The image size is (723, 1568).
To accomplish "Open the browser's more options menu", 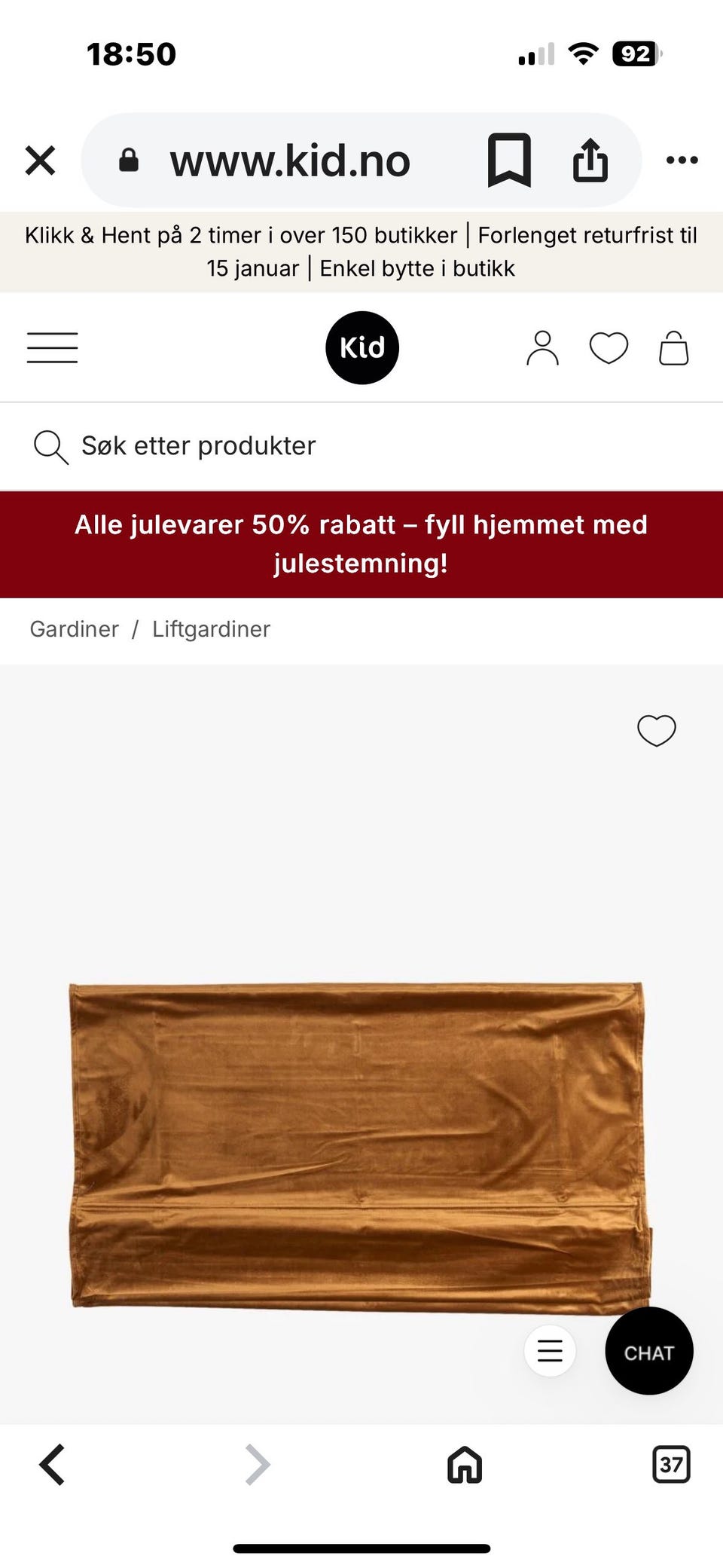I will [682, 160].
